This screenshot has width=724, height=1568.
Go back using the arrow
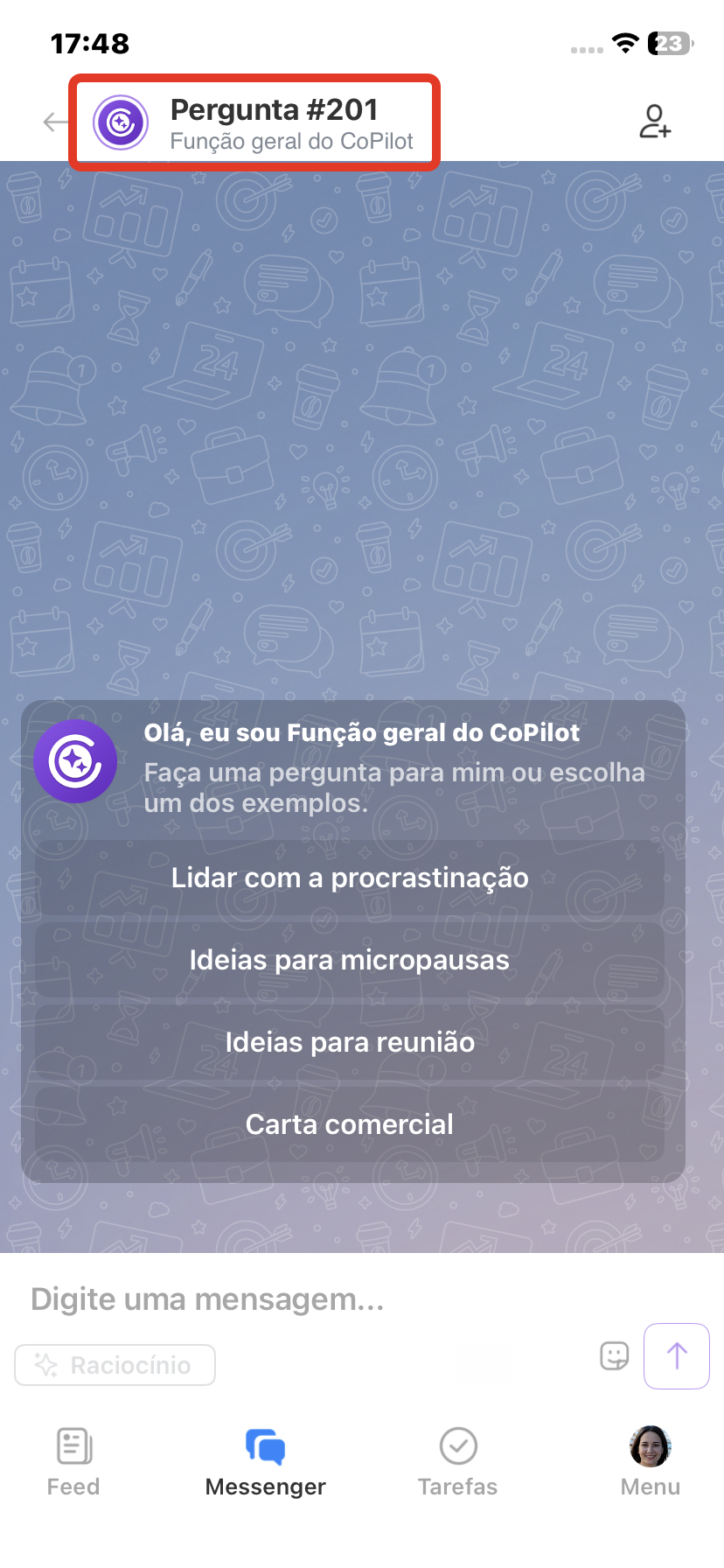click(55, 122)
